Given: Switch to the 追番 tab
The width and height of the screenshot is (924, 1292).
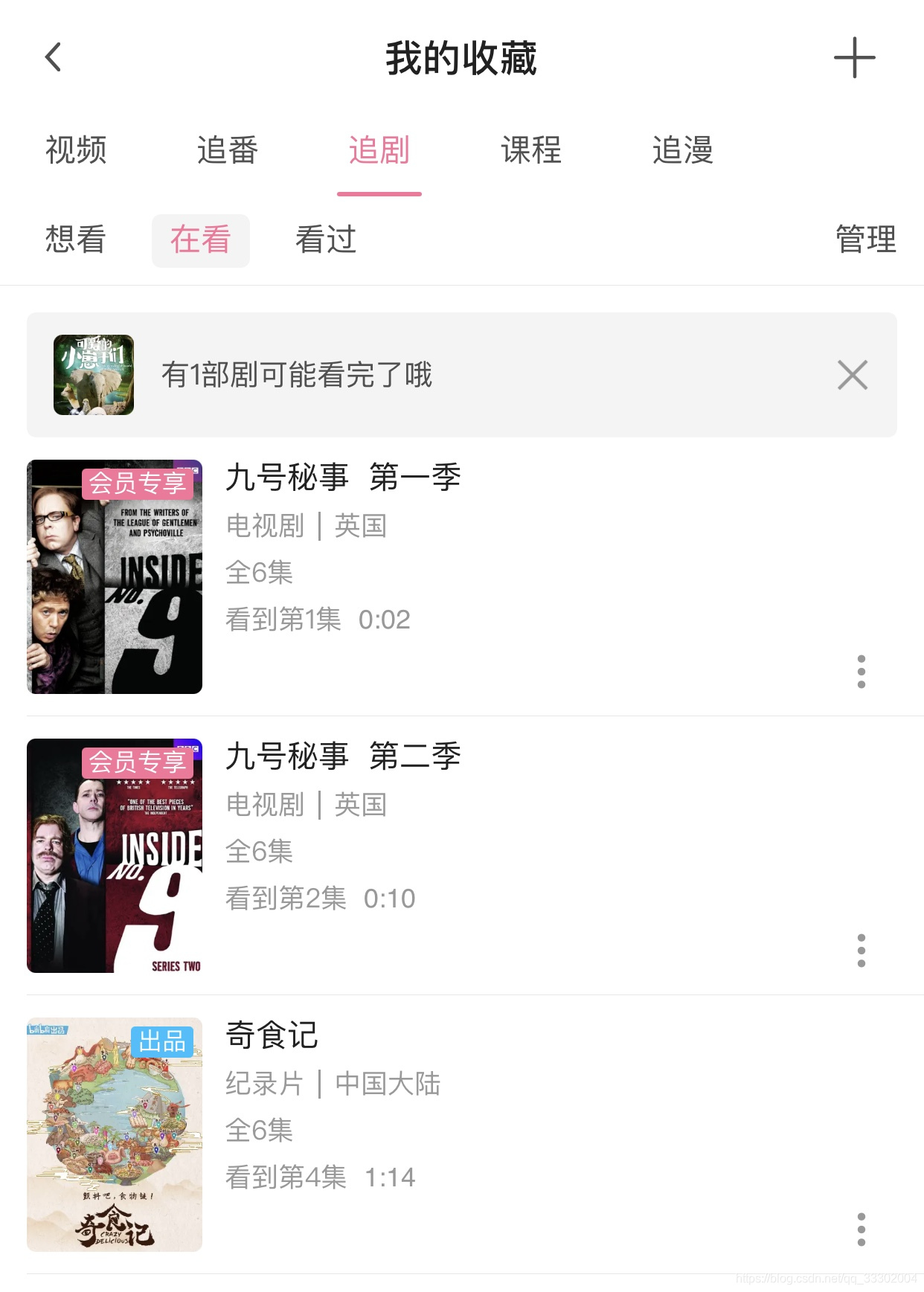Looking at the screenshot, I should tap(228, 150).
